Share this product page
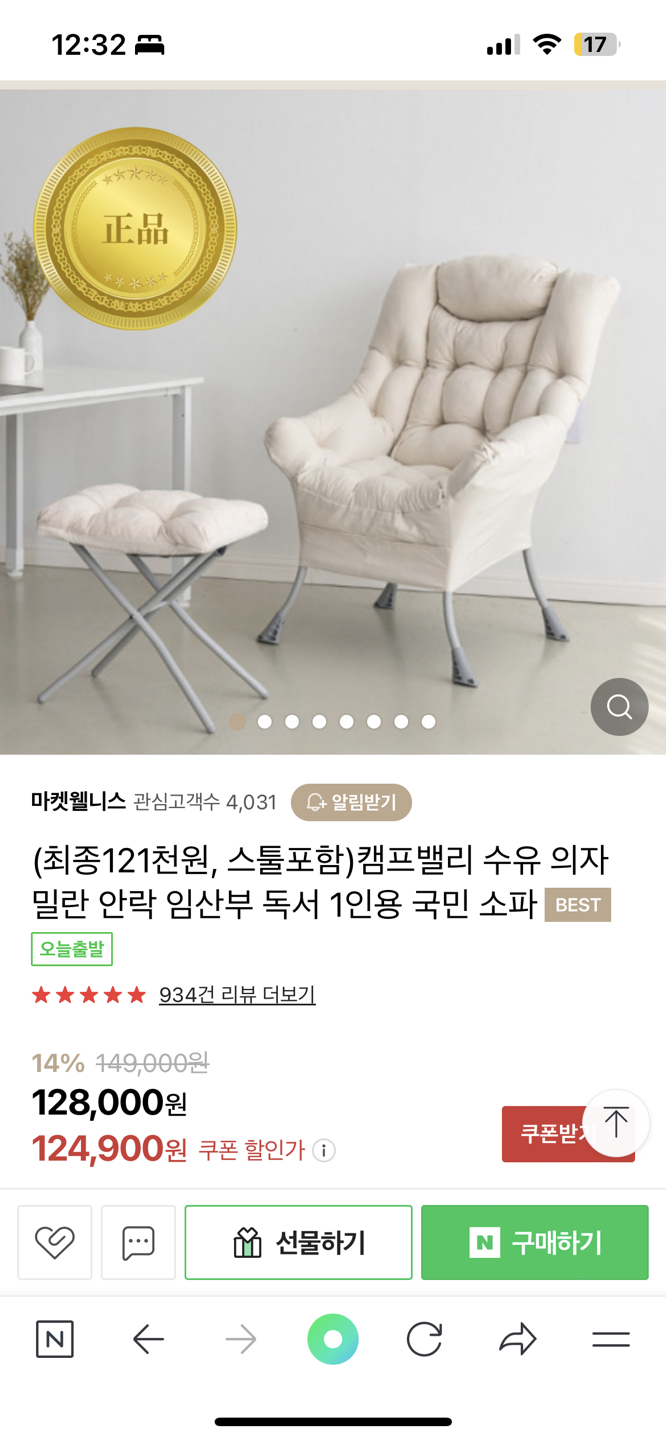Viewport: 666px width, 1440px height. click(x=518, y=1339)
